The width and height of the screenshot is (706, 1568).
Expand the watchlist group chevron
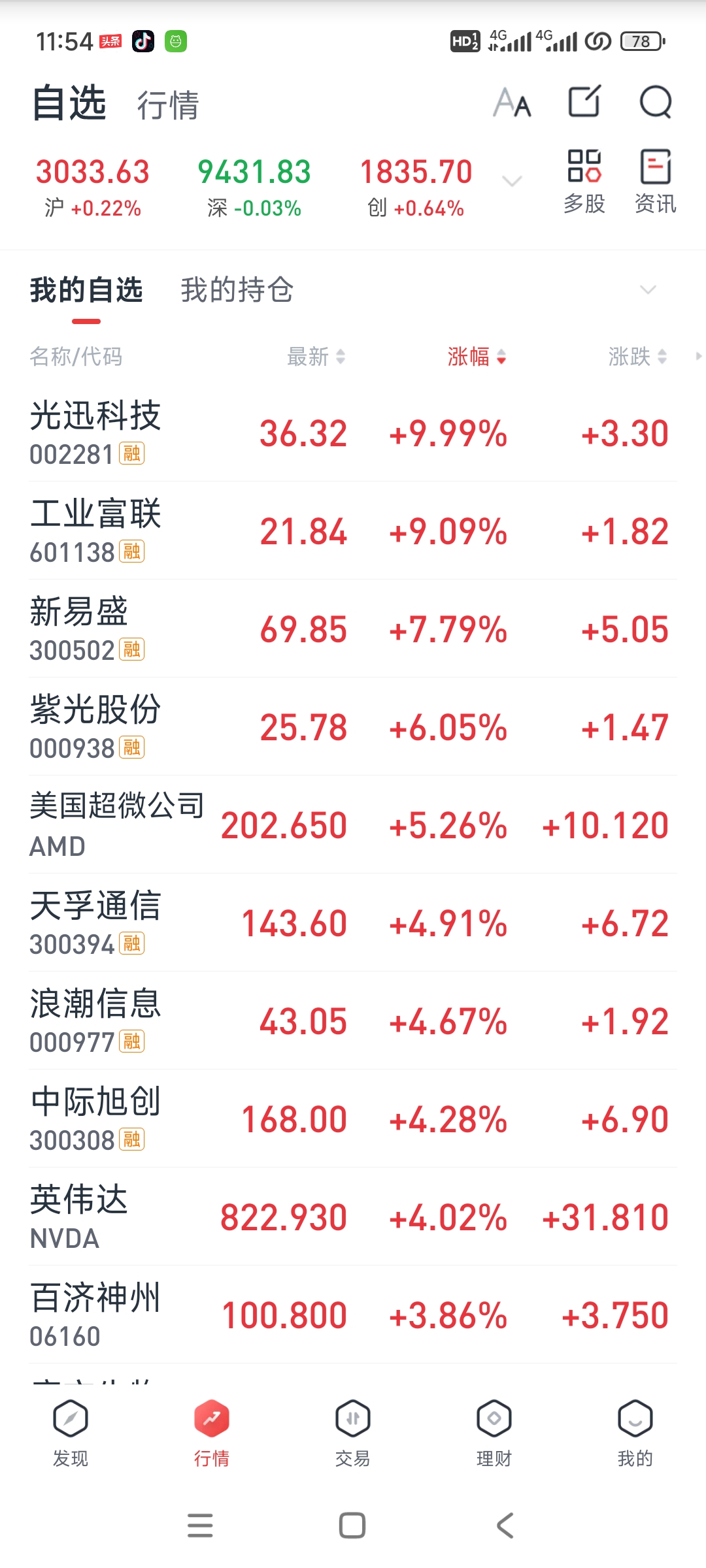point(647,289)
